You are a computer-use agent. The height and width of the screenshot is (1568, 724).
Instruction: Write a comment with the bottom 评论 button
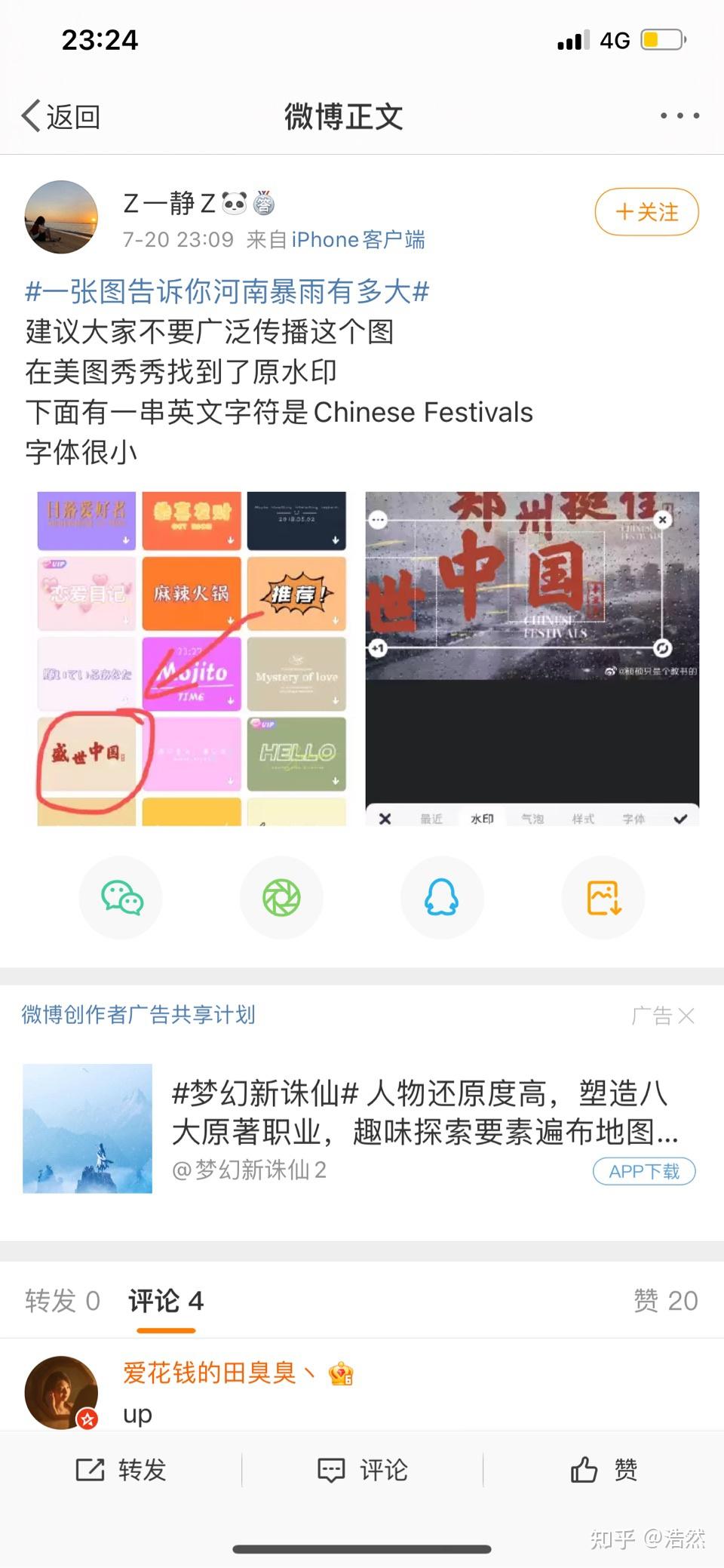362,1470
